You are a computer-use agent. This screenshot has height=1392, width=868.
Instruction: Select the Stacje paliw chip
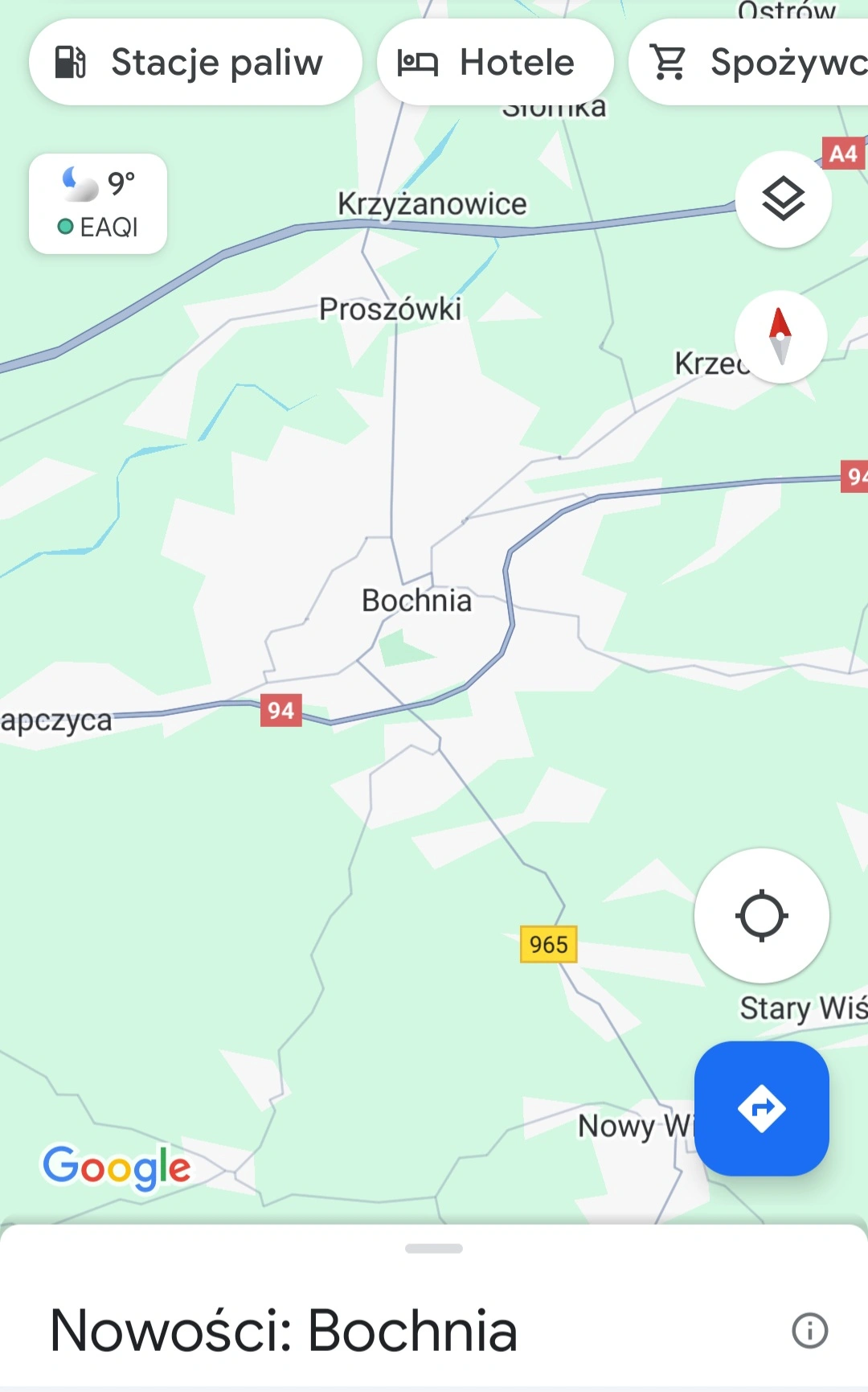coord(195,63)
